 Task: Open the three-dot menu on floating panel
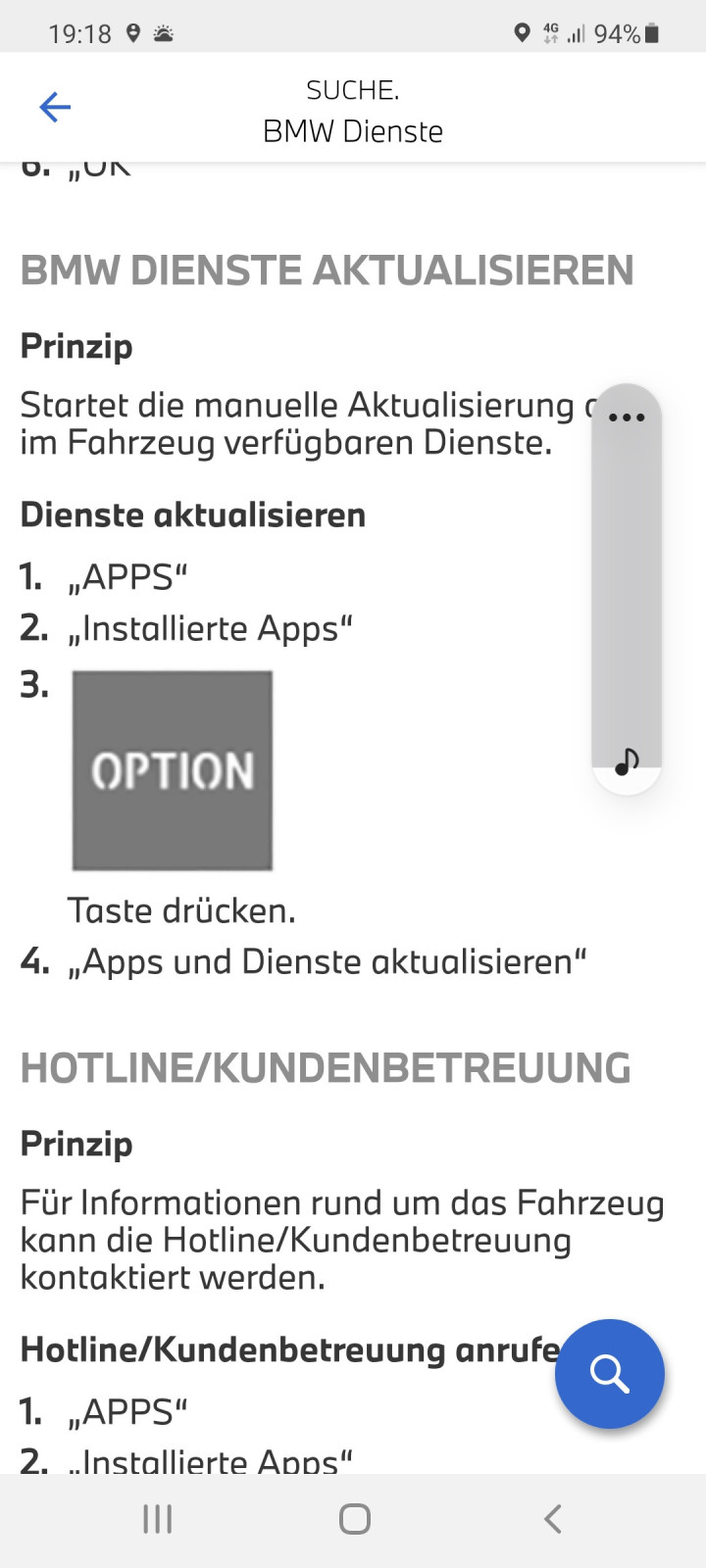[627, 417]
